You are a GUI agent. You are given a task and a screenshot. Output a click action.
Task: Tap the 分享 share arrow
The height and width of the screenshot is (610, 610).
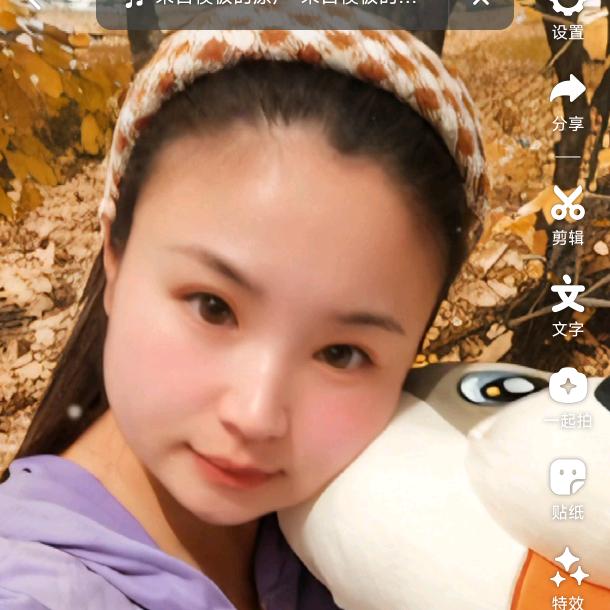[568, 100]
